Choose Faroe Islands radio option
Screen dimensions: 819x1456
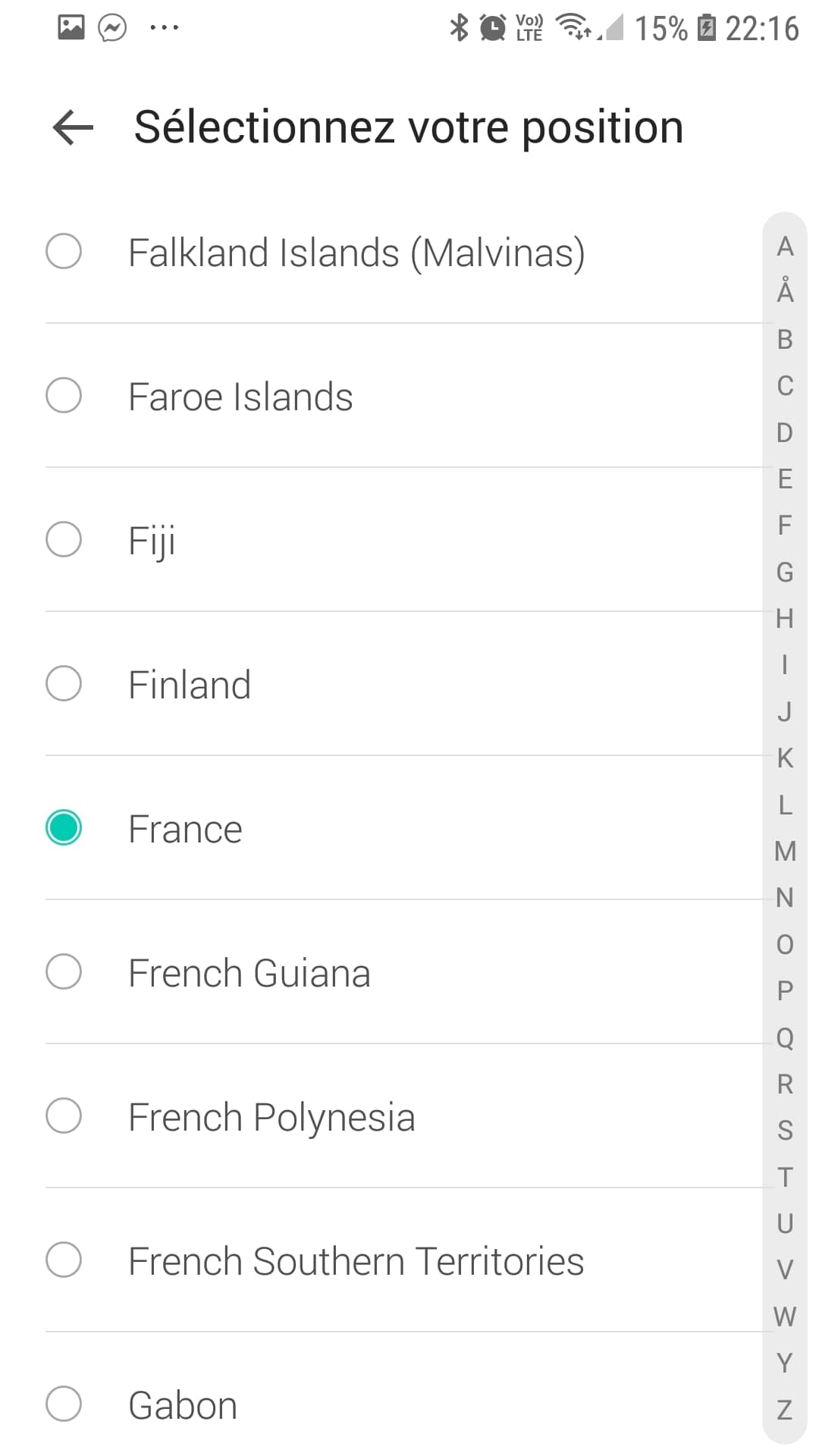(x=403, y=396)
